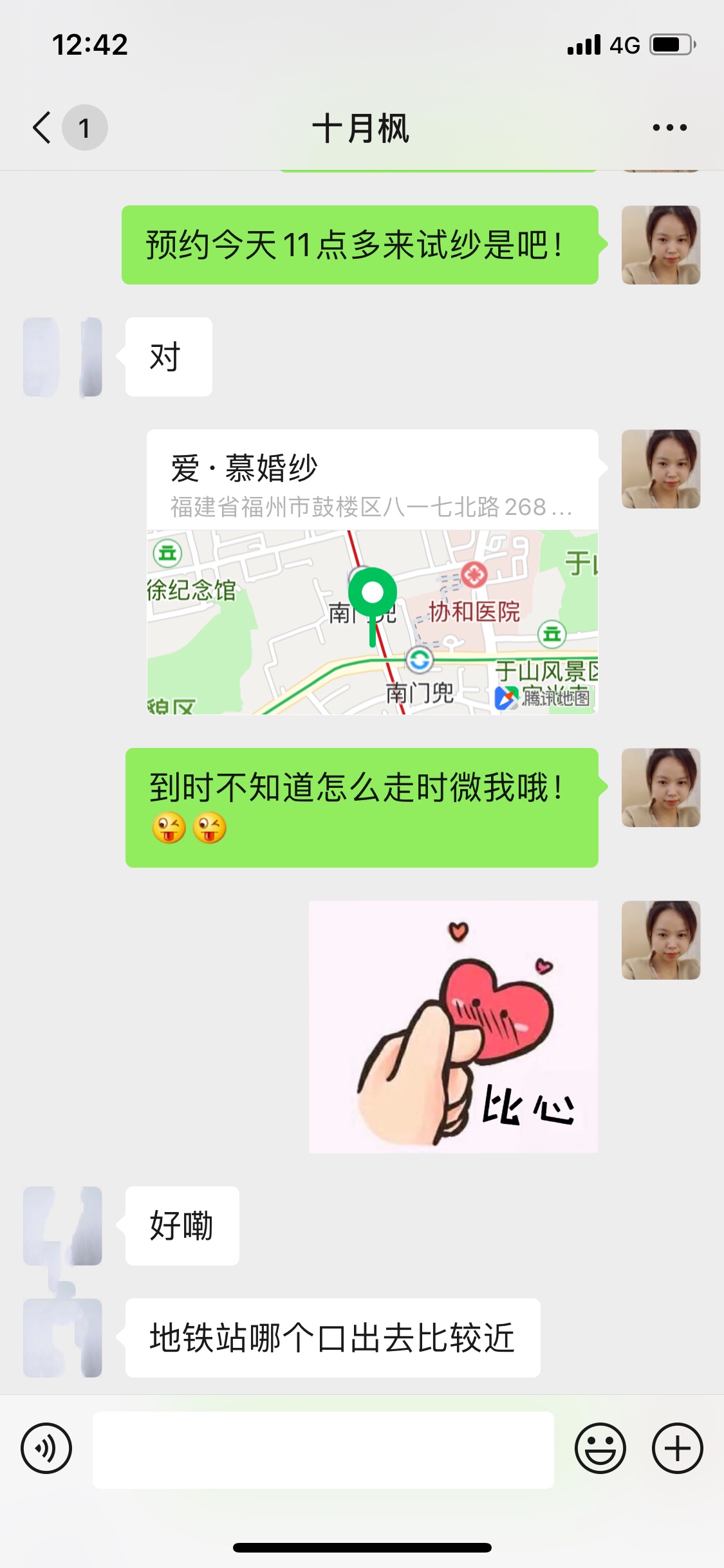Open the 爱·慕婚纱 location card
724x1568 pixels.
373,572
